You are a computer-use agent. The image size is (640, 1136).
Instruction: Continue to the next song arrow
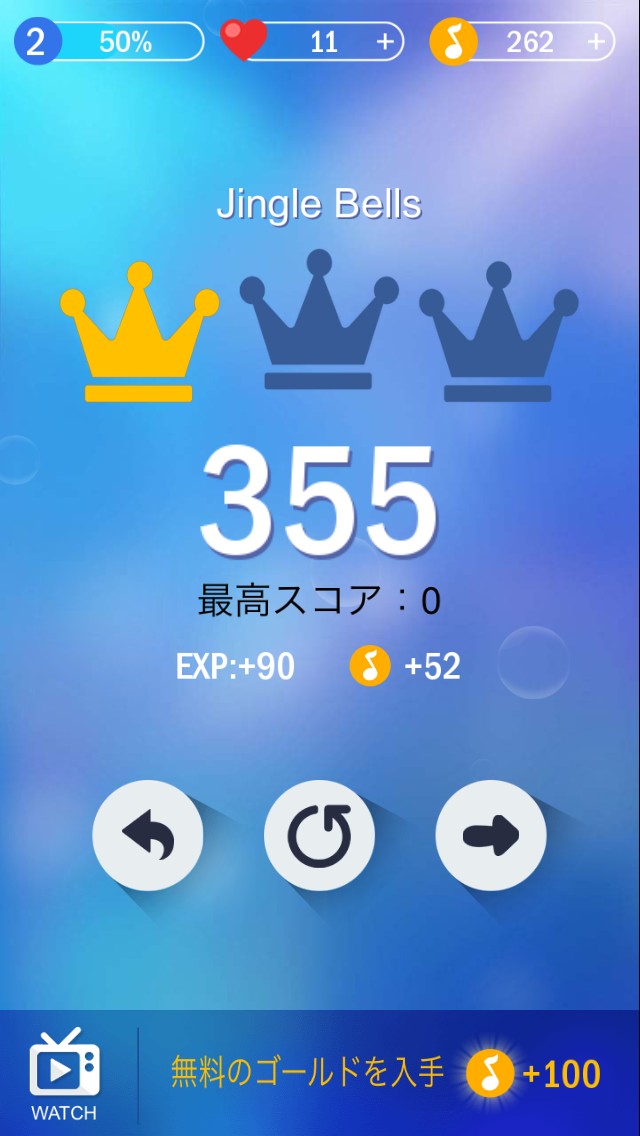coord(491,835)
